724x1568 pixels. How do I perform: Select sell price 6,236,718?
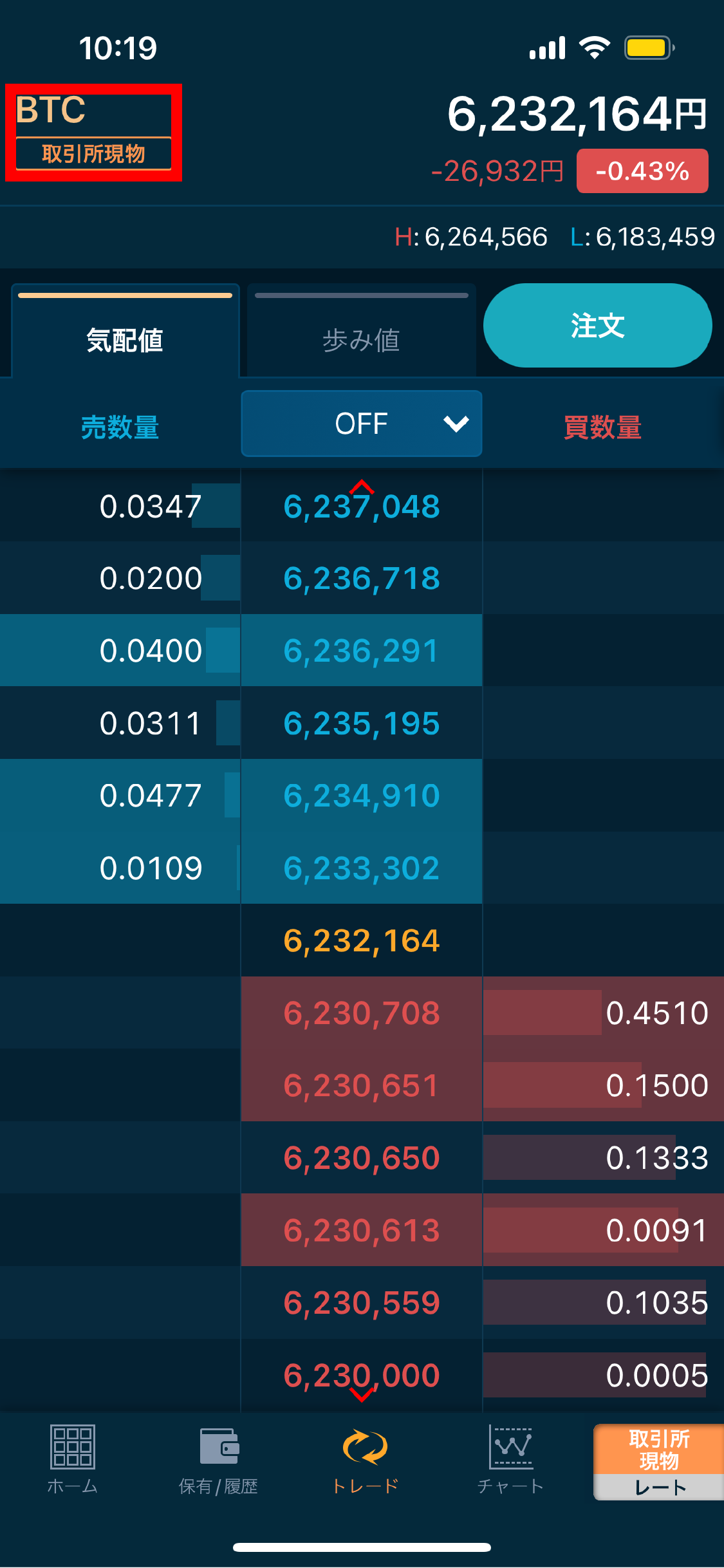361,579
